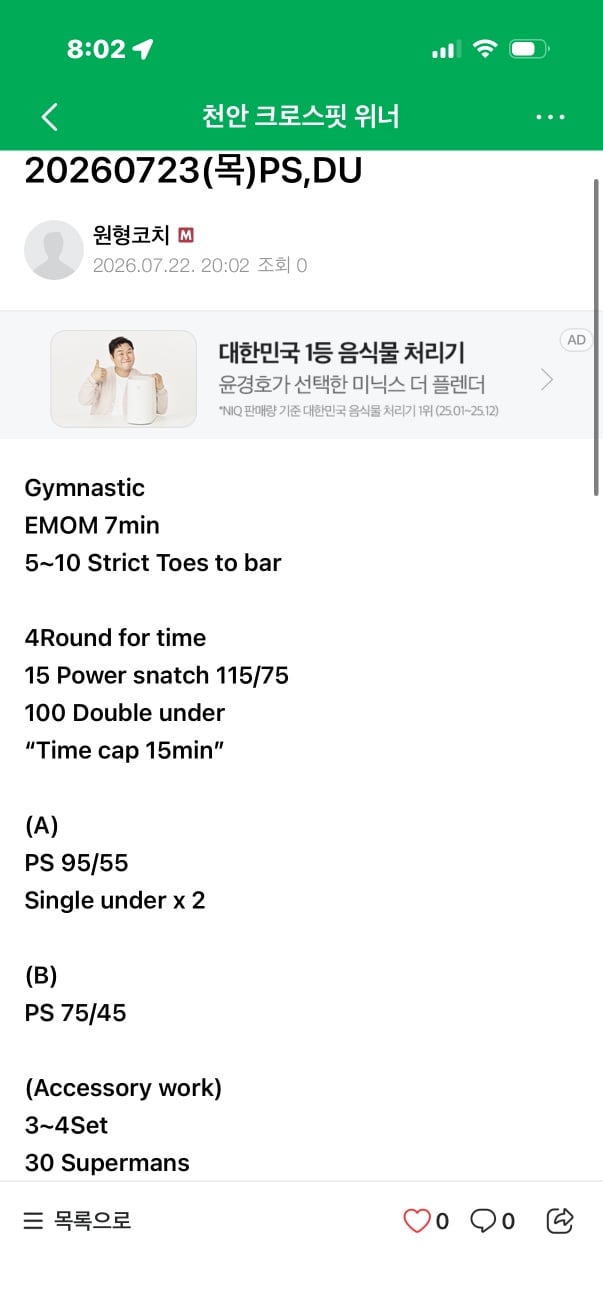Open the 음식물 처리기 ad banner
Viewport: 603px width, 1311px height.
(x=301, y=378)
